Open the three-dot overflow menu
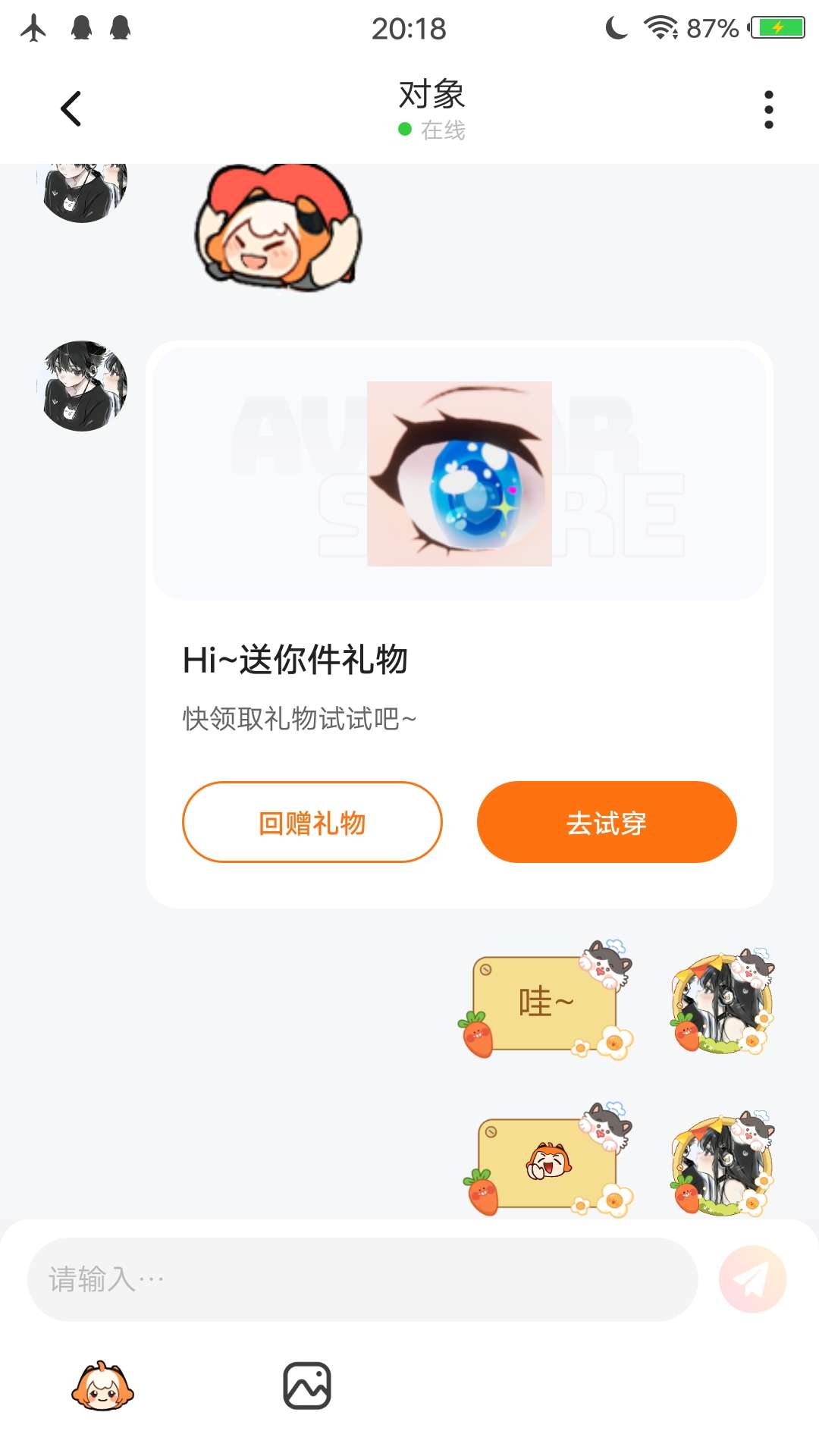Viewport: 819px width, 1456px height. [x=768, y=110]
